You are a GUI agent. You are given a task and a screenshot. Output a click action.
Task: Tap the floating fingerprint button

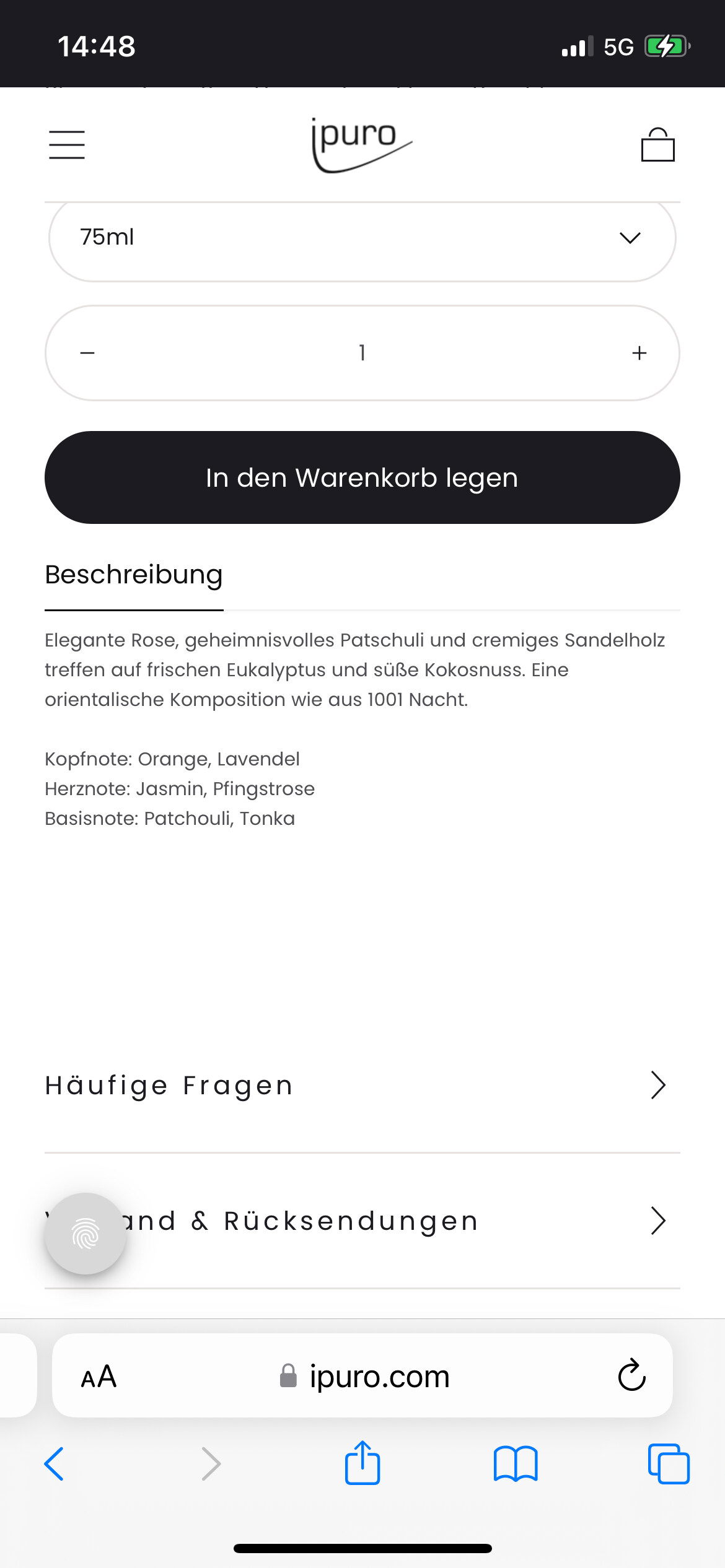[86, 1234]
